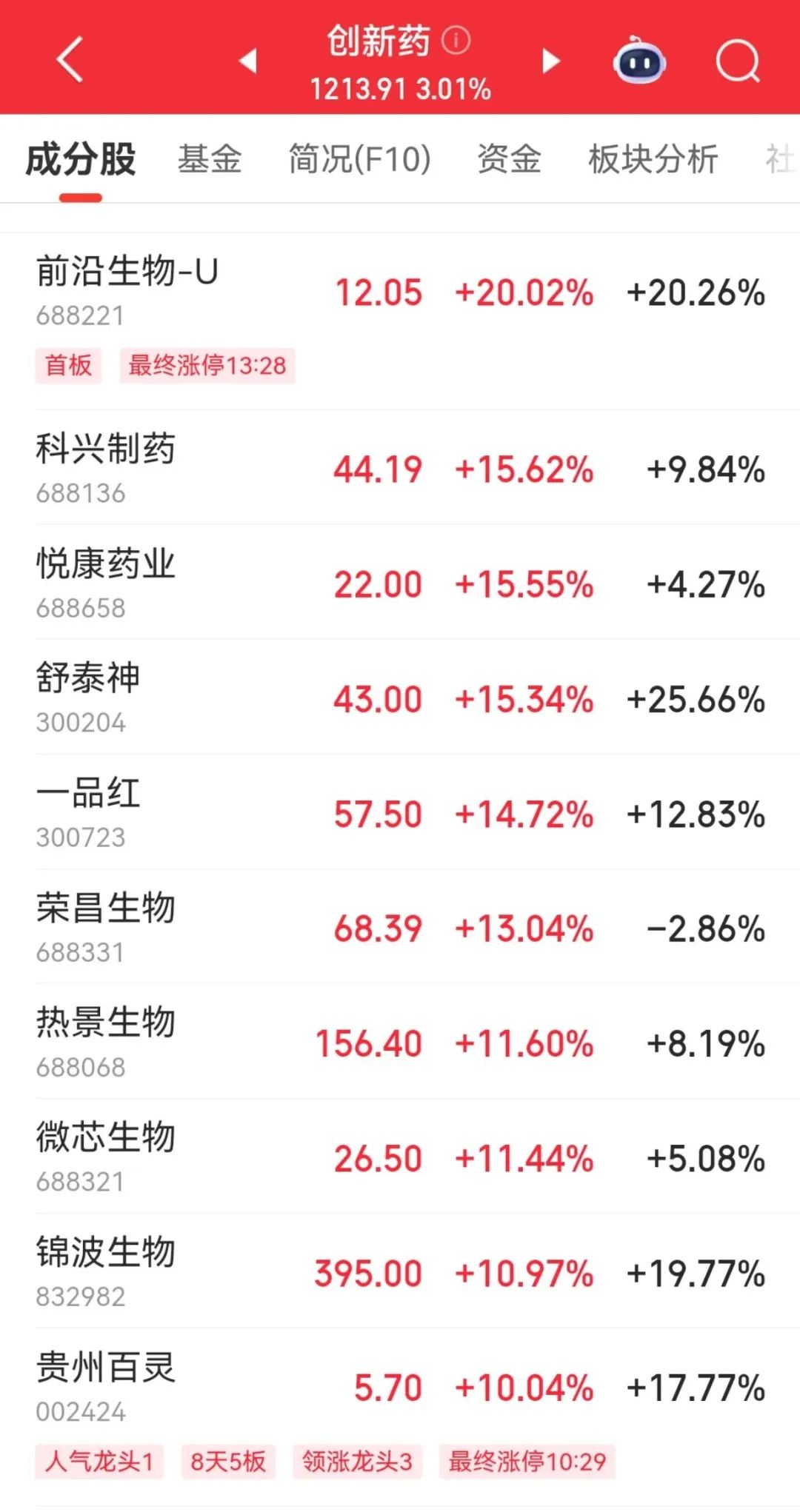View the 热景生物 stock row
This screenshot has height=1512, width=800.
pos(400,1041)
